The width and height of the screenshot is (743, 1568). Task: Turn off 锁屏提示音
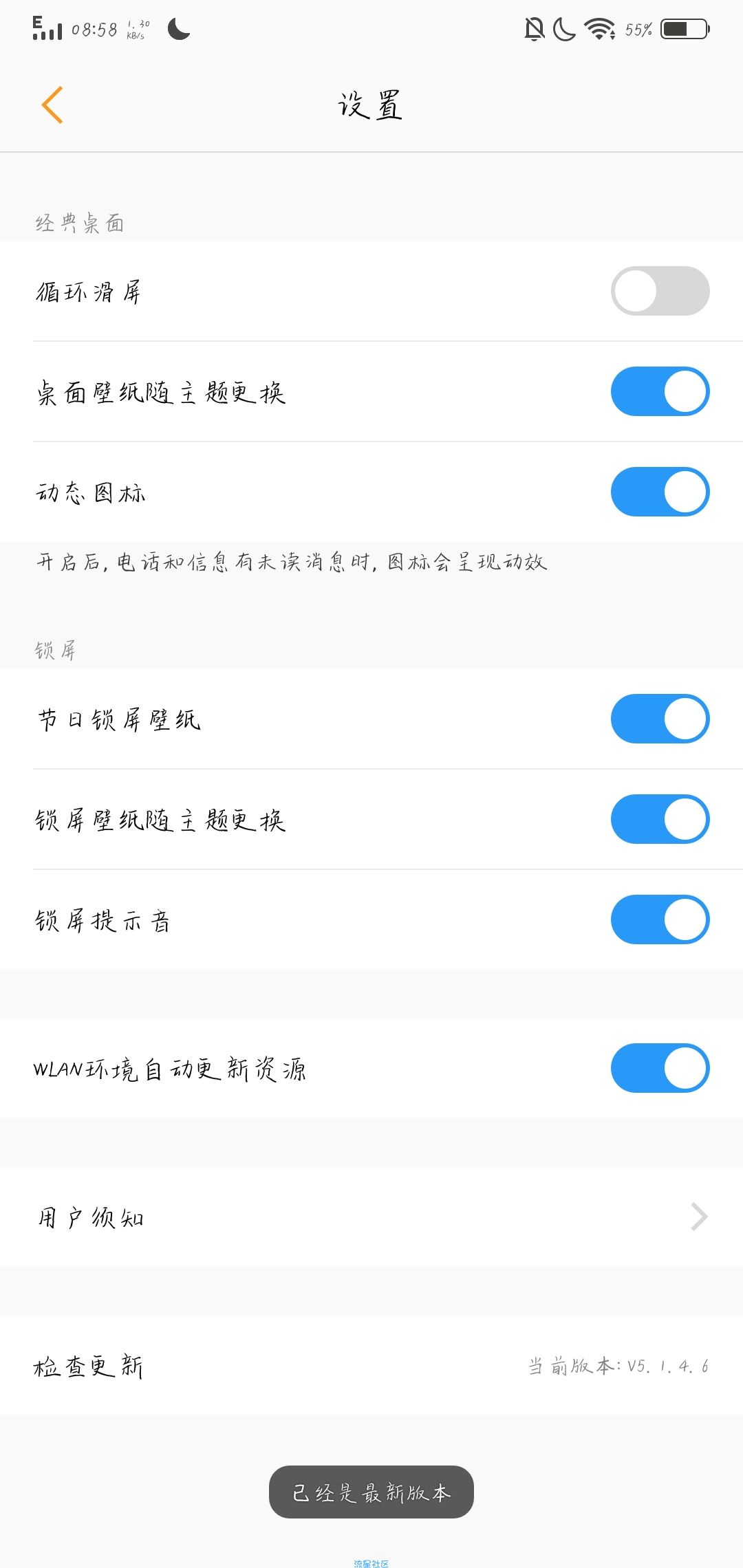660,919
